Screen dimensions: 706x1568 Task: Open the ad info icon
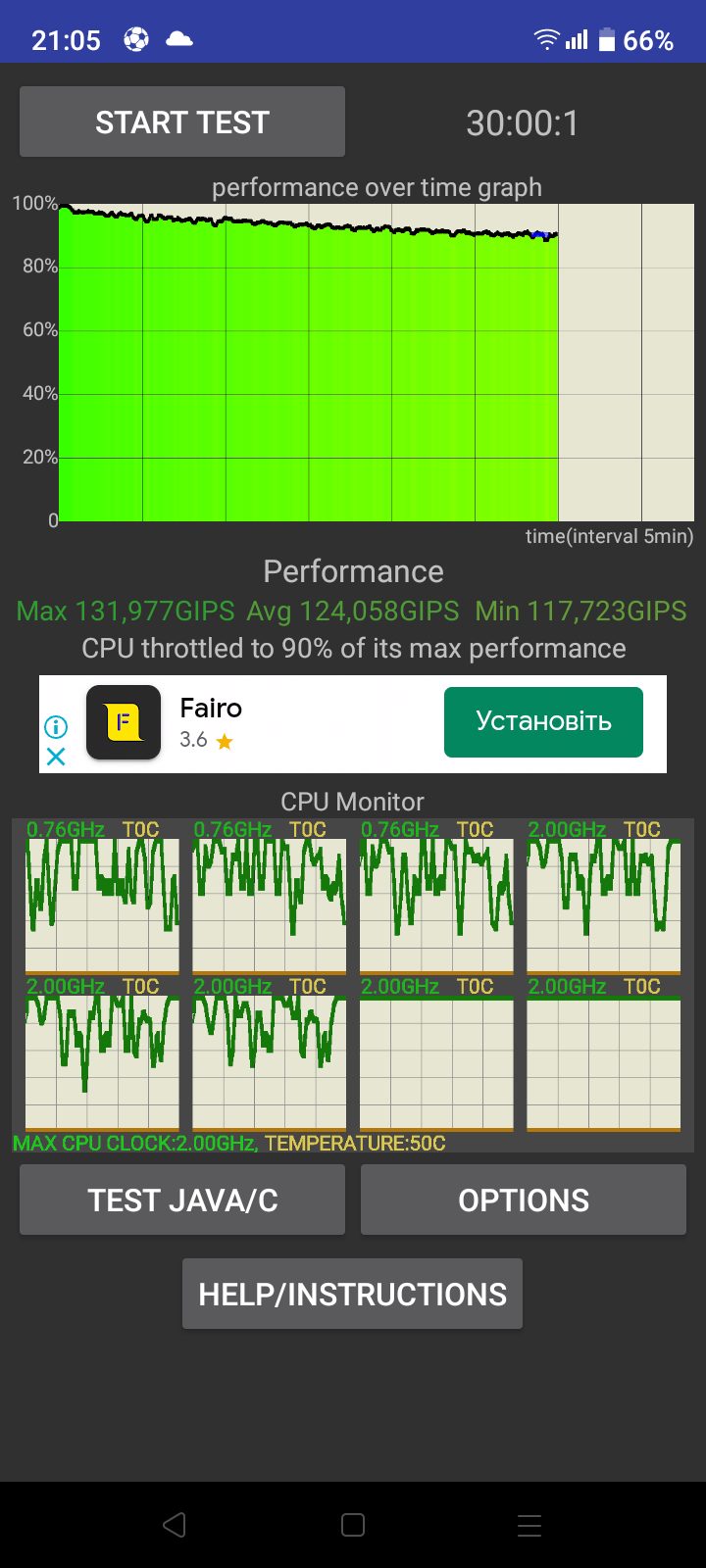point(56,726)
